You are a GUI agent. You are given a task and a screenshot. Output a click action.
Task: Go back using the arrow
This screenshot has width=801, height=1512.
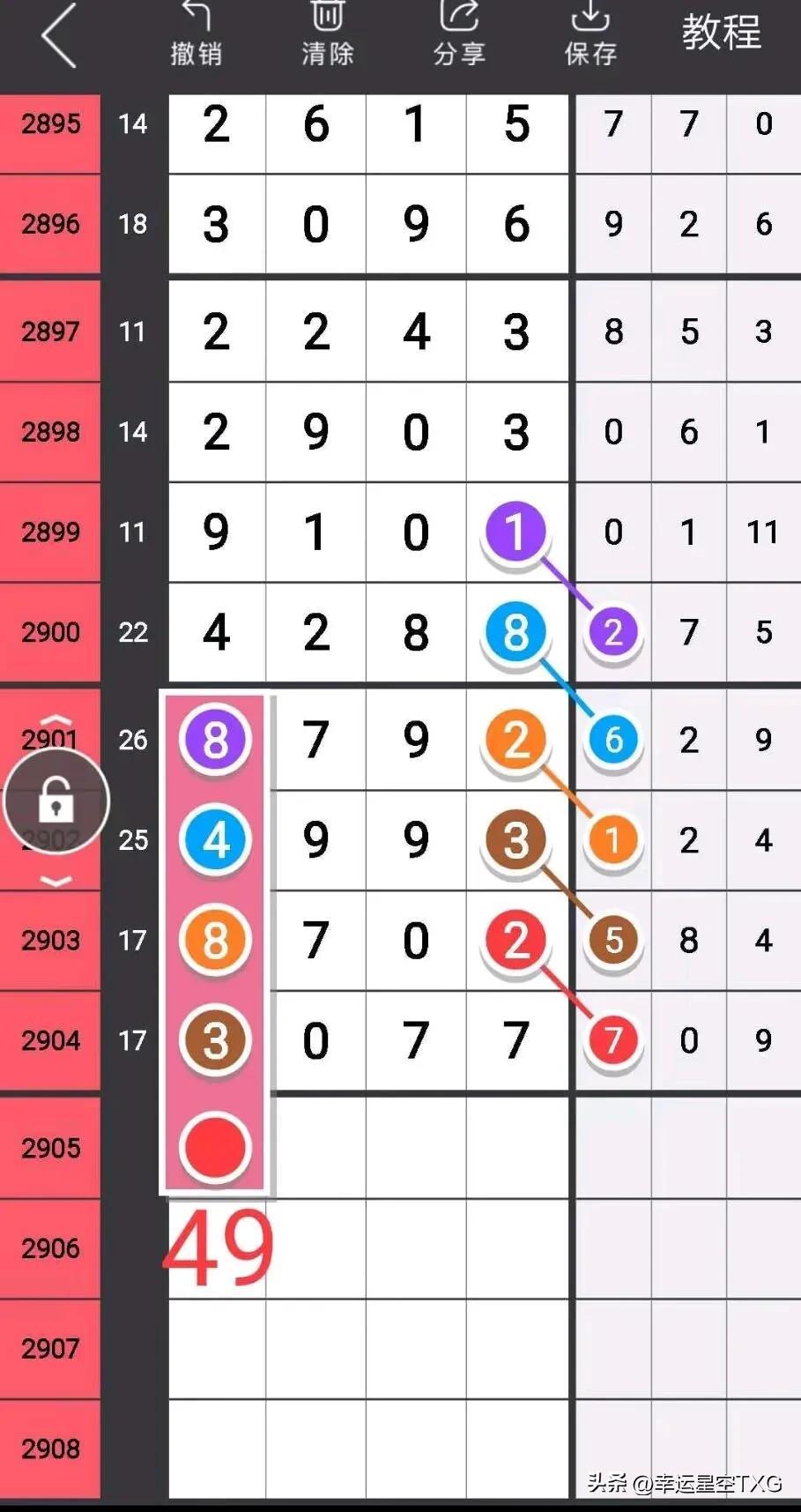(58, 36)
